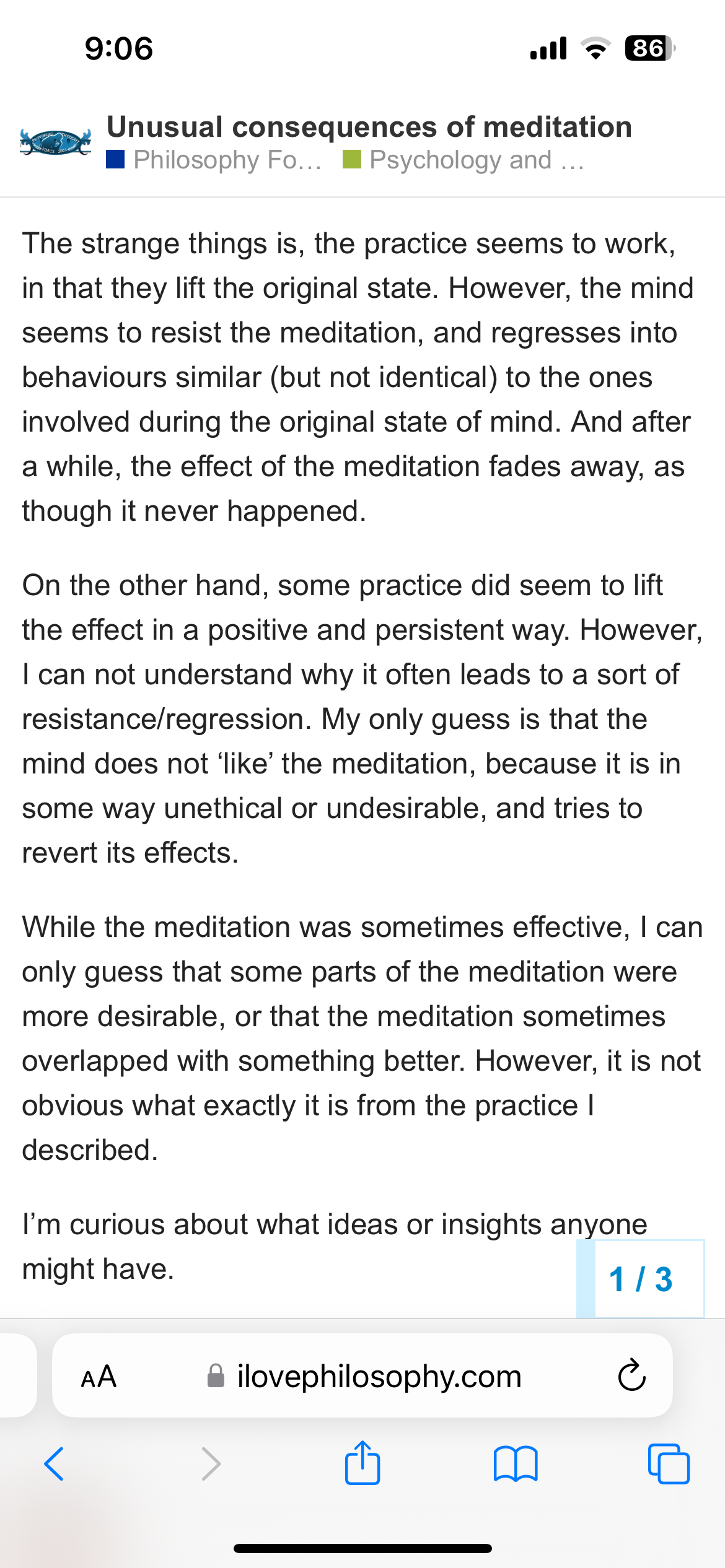Open the forum logo home link
The height and width of the screenshot is (1568, 725).
pos(56,142)
